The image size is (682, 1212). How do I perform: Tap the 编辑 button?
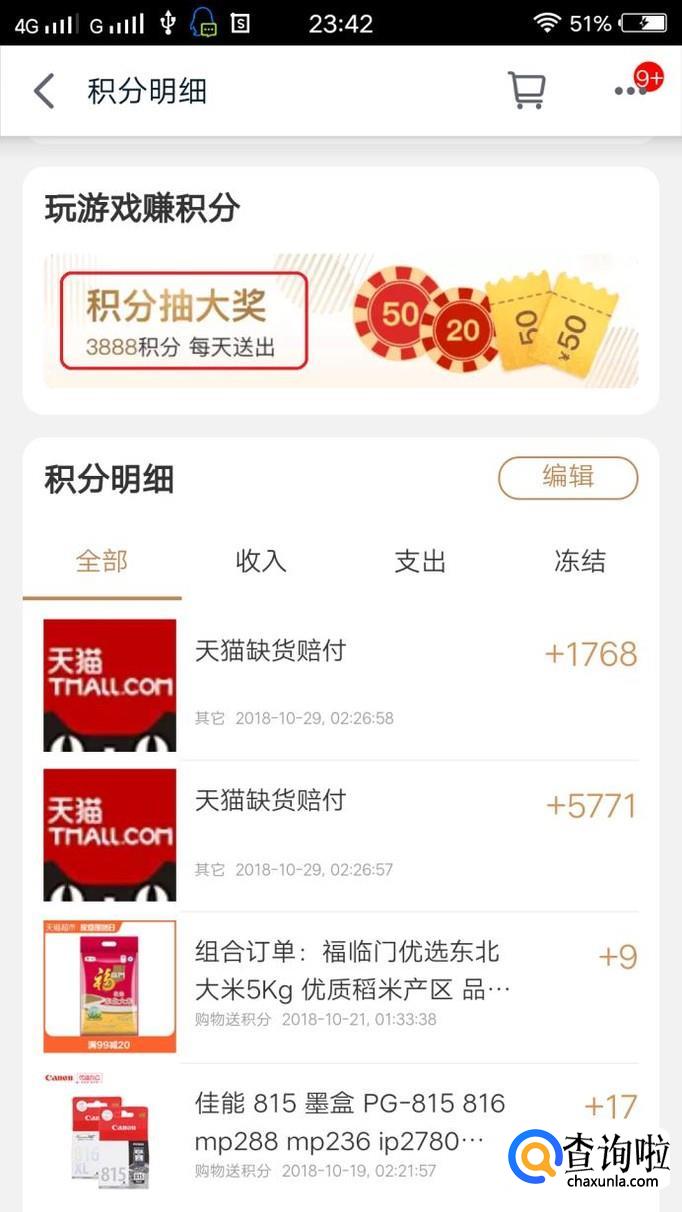coord(567,478)
